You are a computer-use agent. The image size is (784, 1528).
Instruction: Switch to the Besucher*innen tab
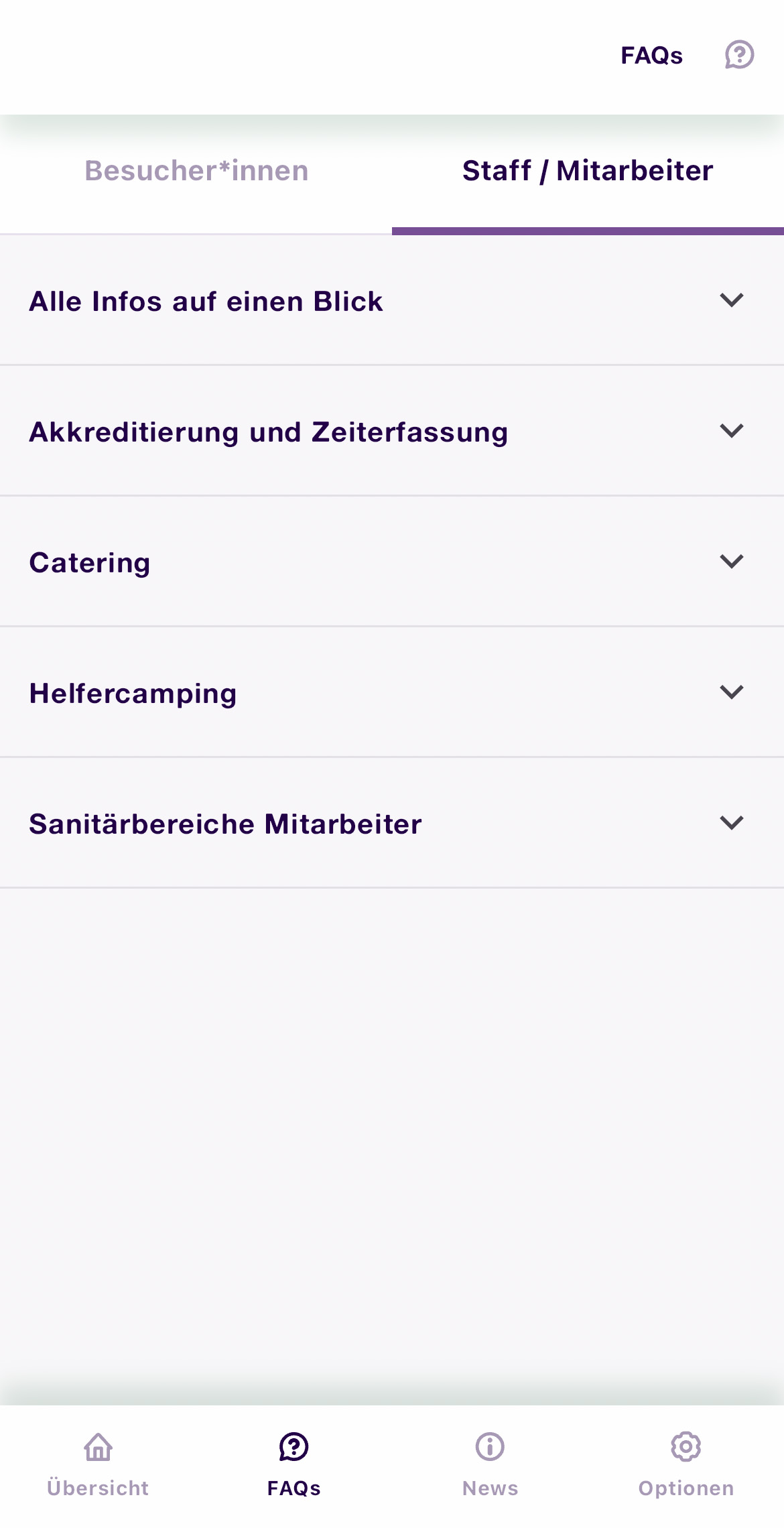[196, 172]
